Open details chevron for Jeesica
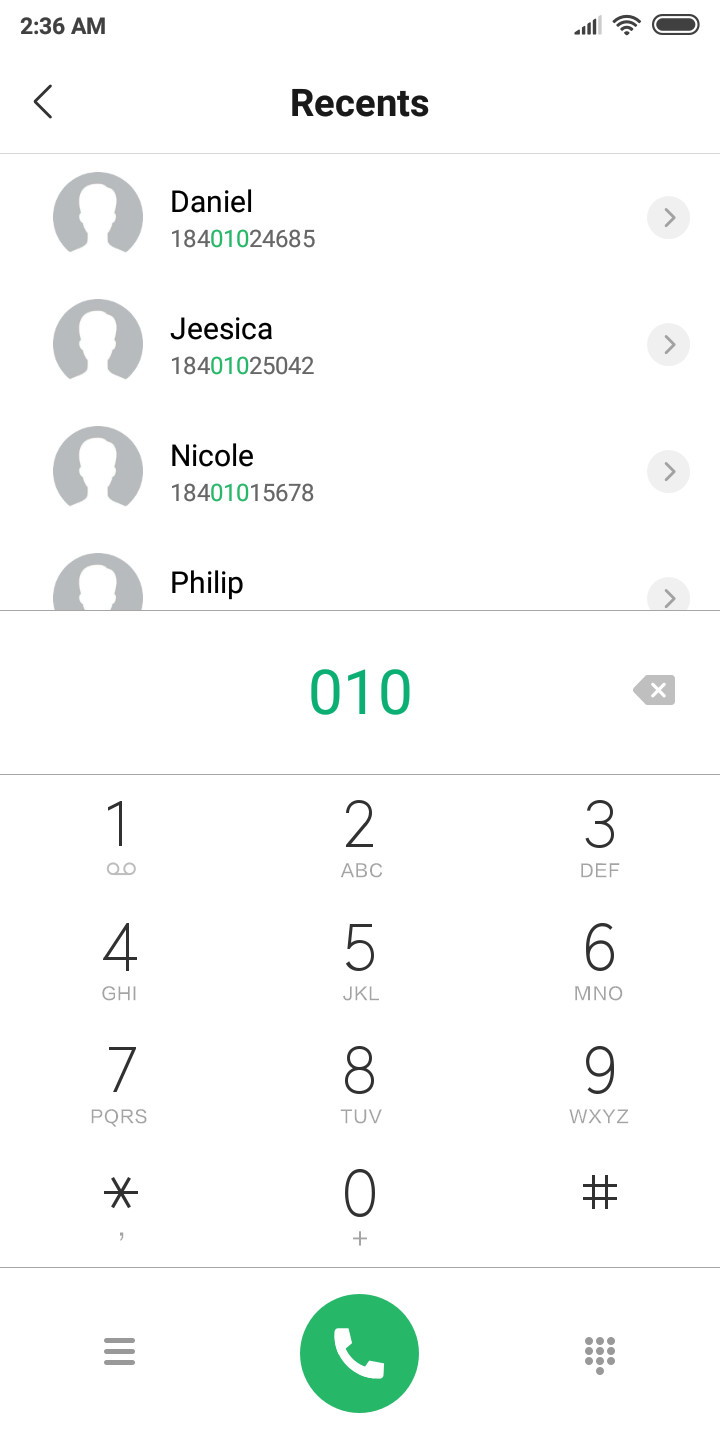This screenshot has height=1440, width=720. click(x=669, y=344)
